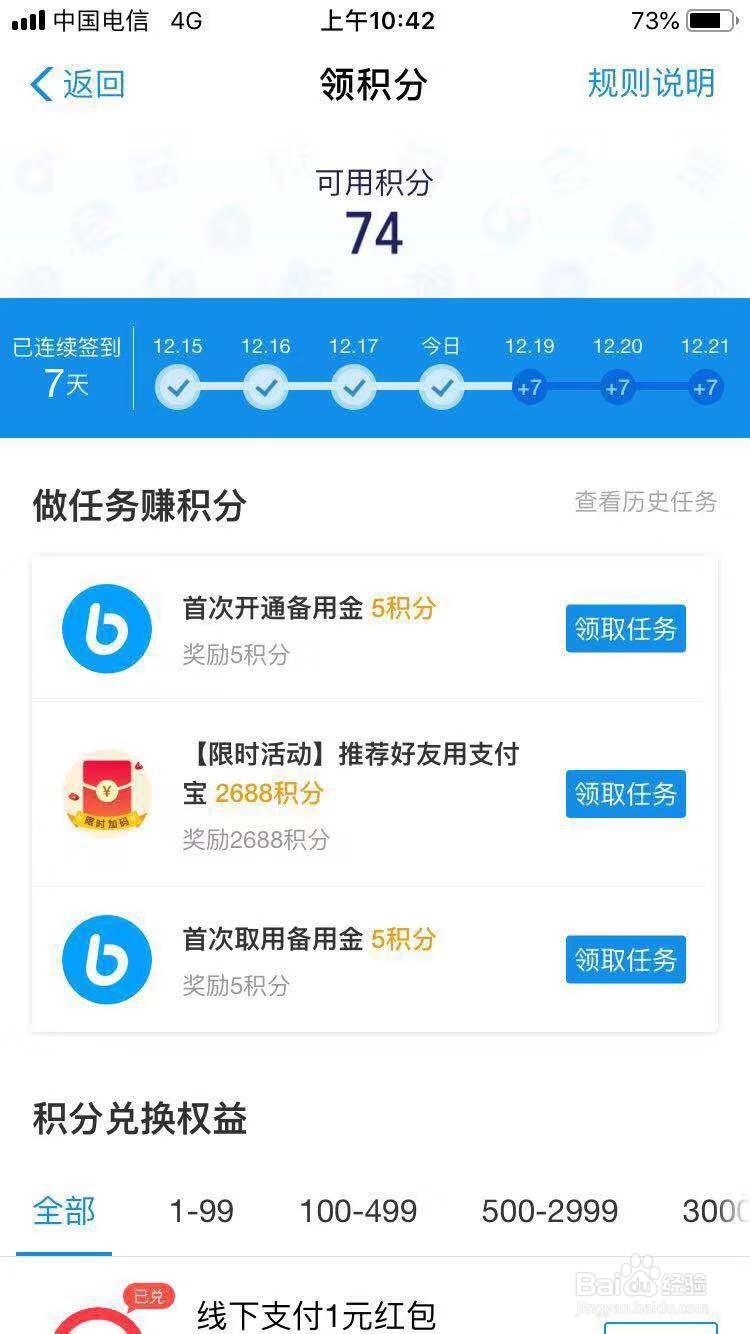Tap the available points number 74
This screenshot has width=750, height=1334.
(375, 232)
